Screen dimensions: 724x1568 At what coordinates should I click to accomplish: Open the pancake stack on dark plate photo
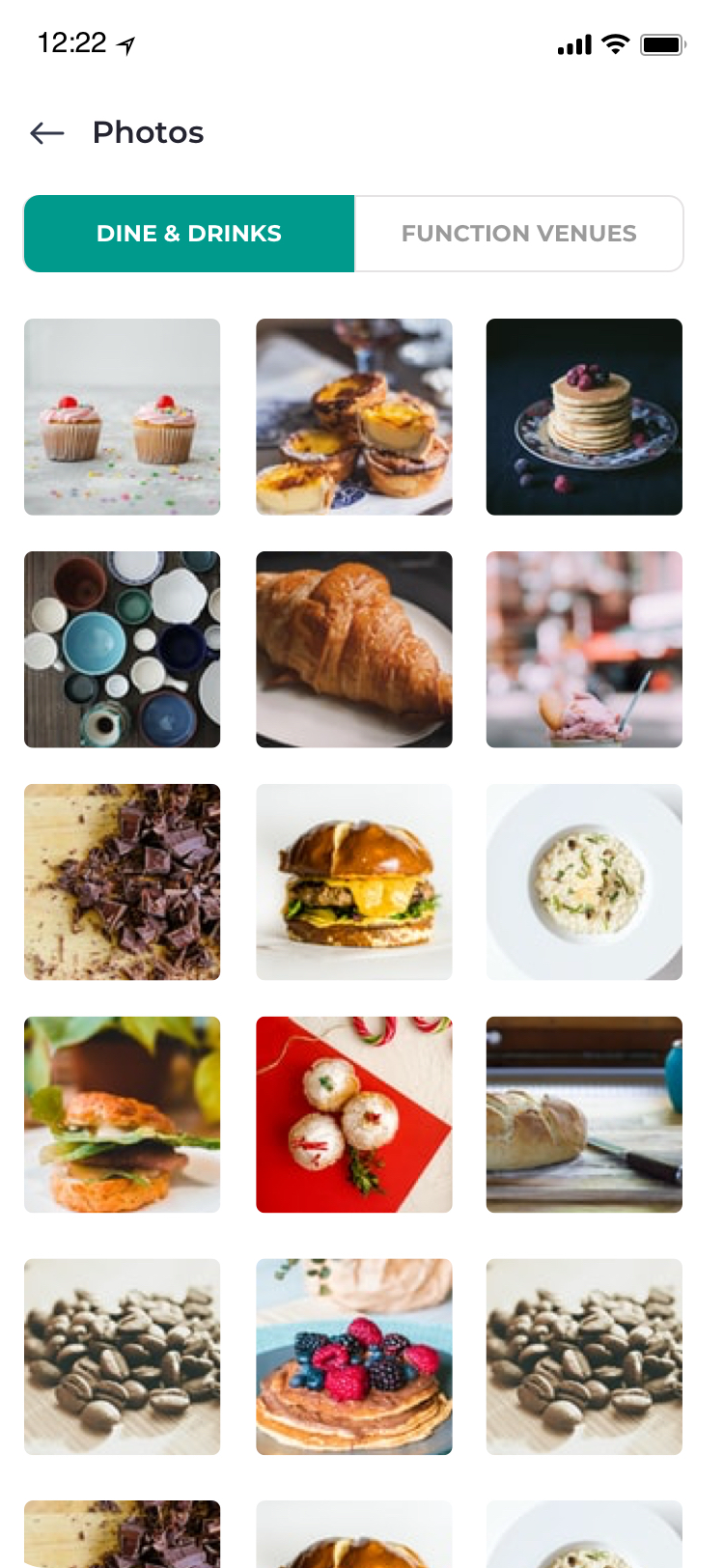point(584,417)
